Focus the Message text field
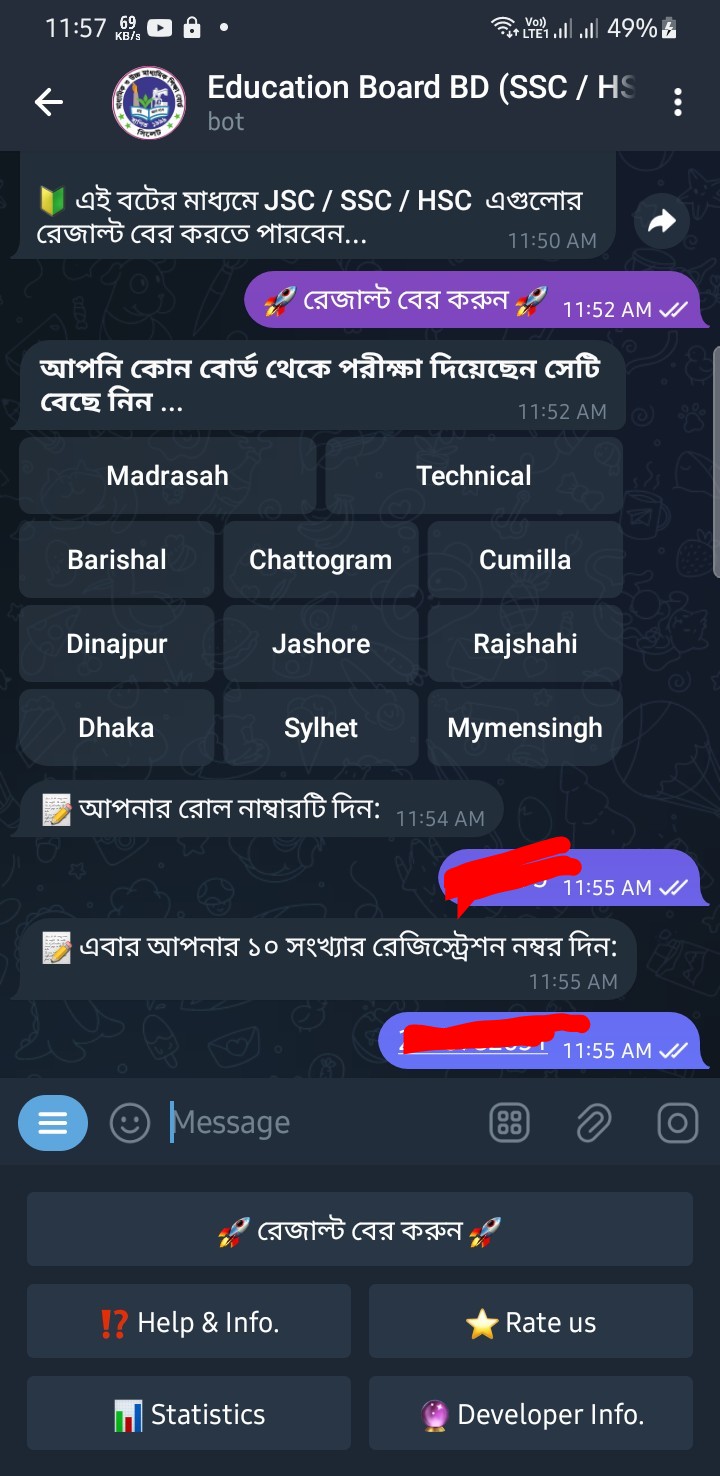720x1476 pixels. pos(320,1123)
